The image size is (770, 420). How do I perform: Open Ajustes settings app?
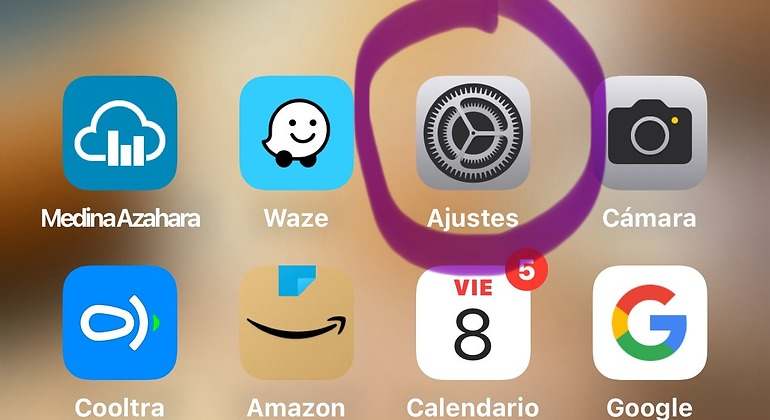[x=473, y=133]
